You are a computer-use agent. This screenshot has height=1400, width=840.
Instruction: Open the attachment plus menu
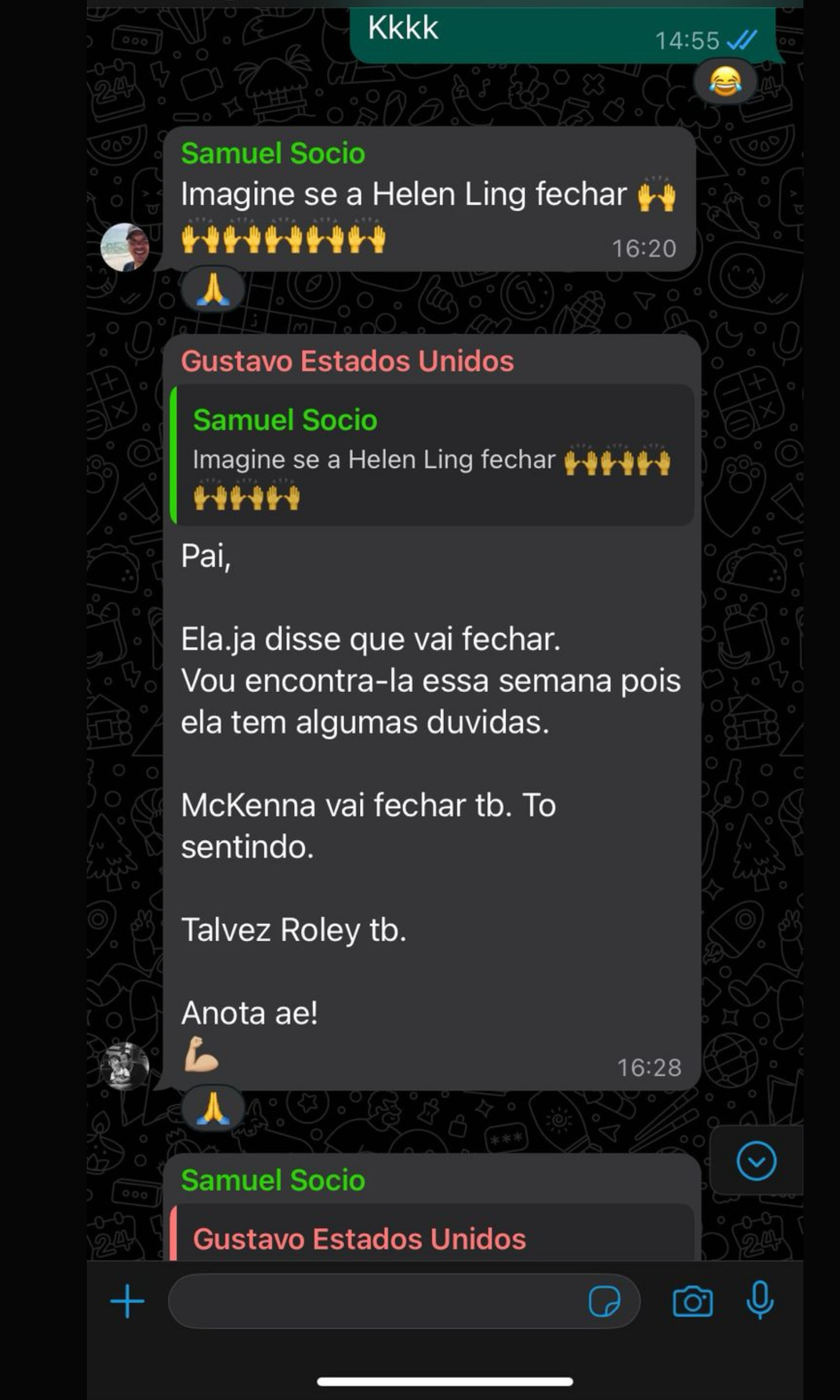(127, 1301)
